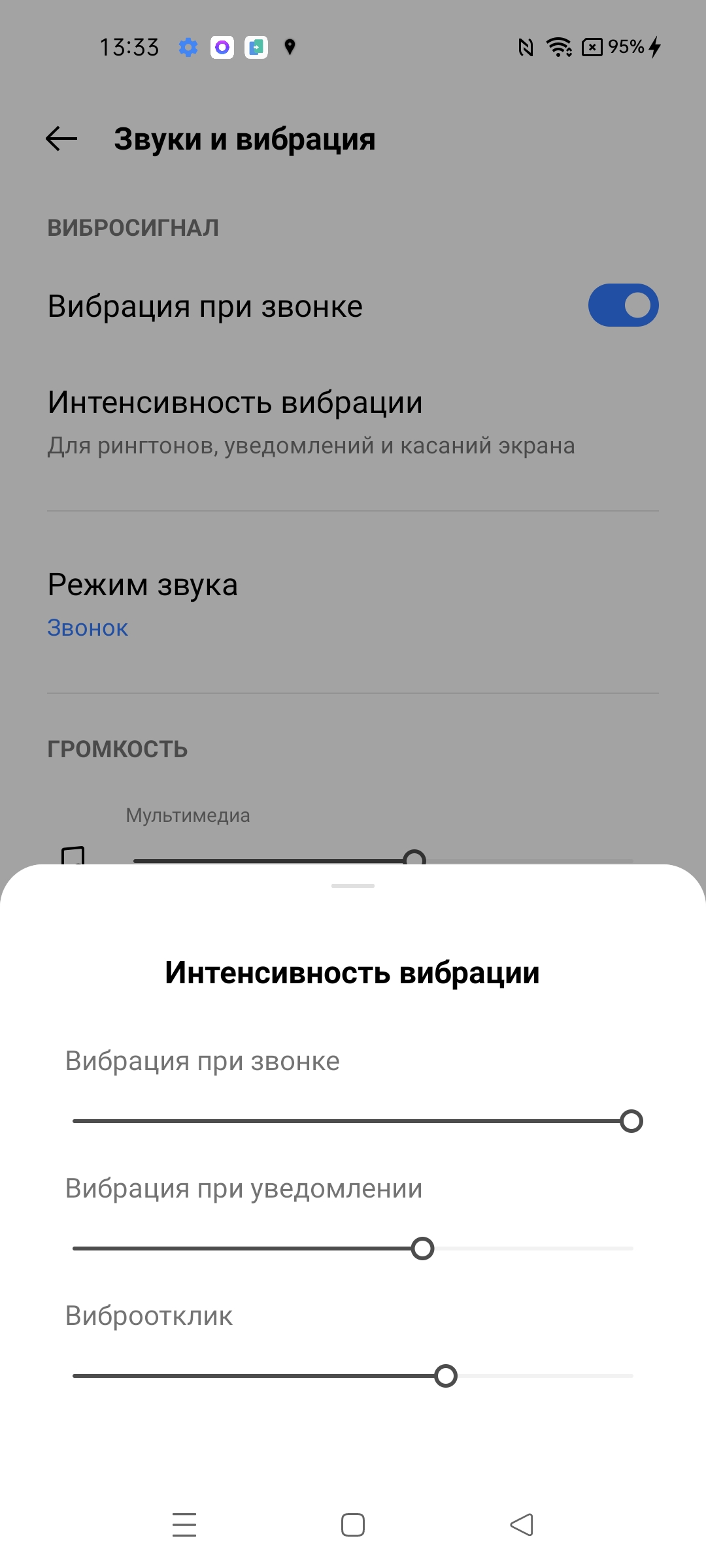706x1568 pixels.
Task: Go back using the system navigation triangle
Action: coord(522,1525)
